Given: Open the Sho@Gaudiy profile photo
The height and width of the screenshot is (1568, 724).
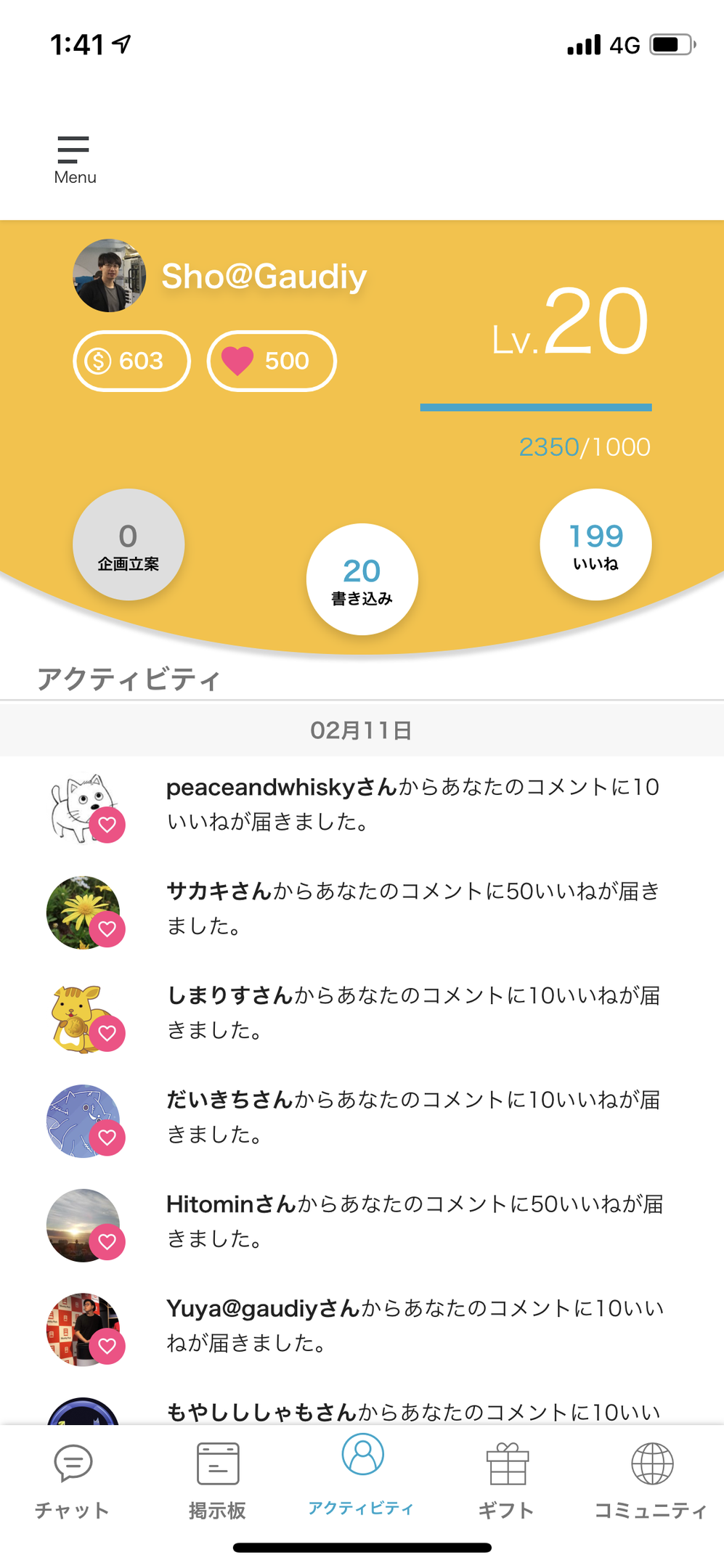Looking at the screenshot, I should click(x=109, y=276).
